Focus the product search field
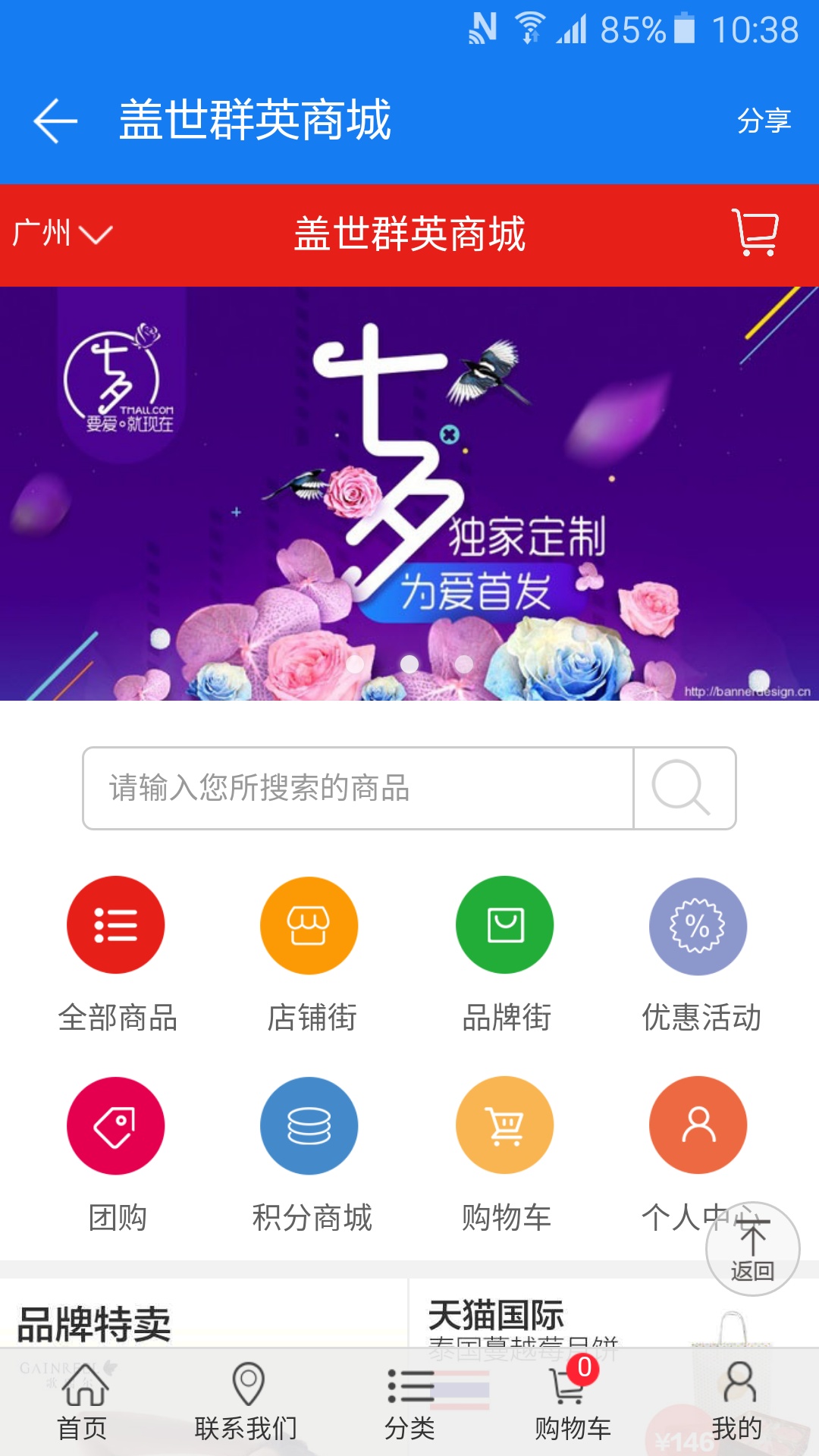819x1456 pixels. coord(358,789)
